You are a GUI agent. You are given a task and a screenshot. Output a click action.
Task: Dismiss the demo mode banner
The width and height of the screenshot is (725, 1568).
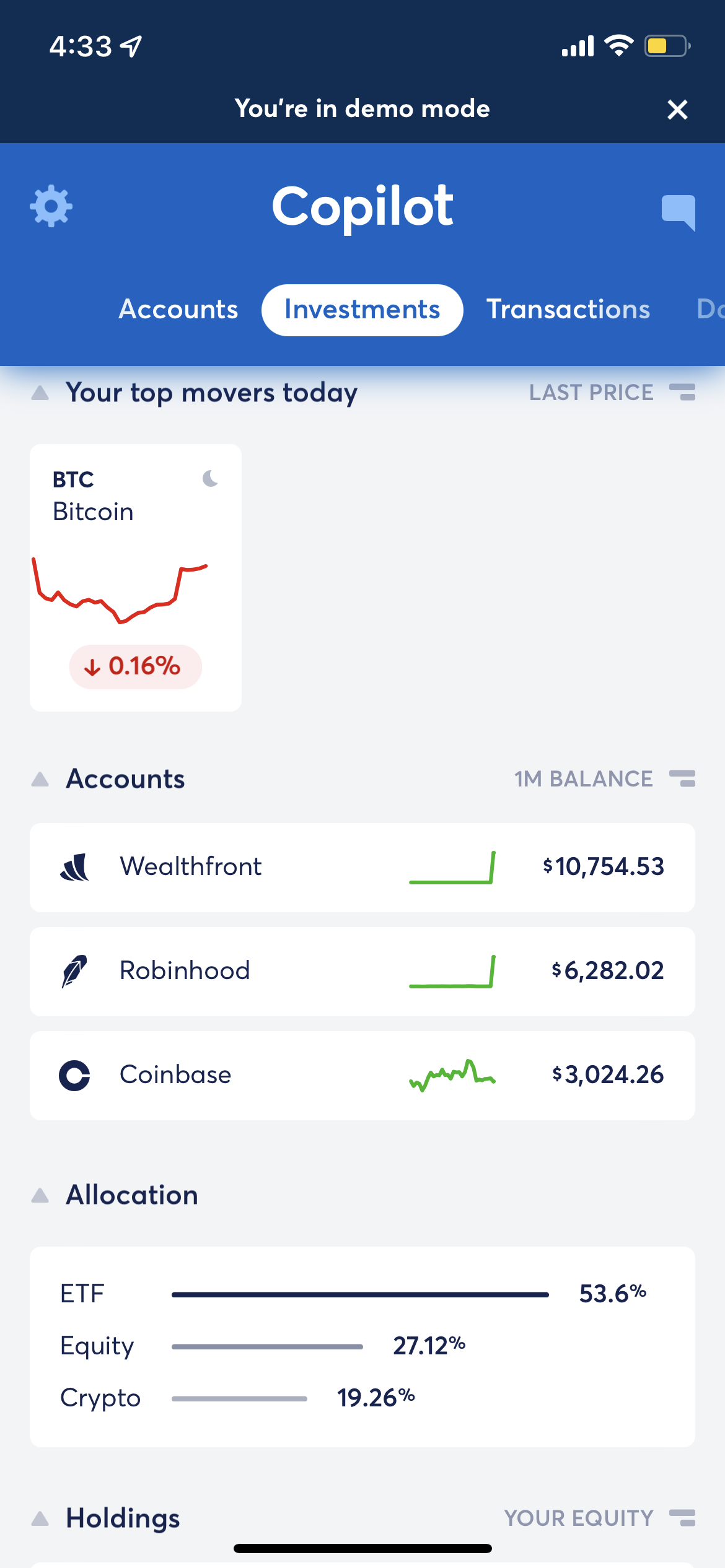pyautogui.click(x=677, y=110)
